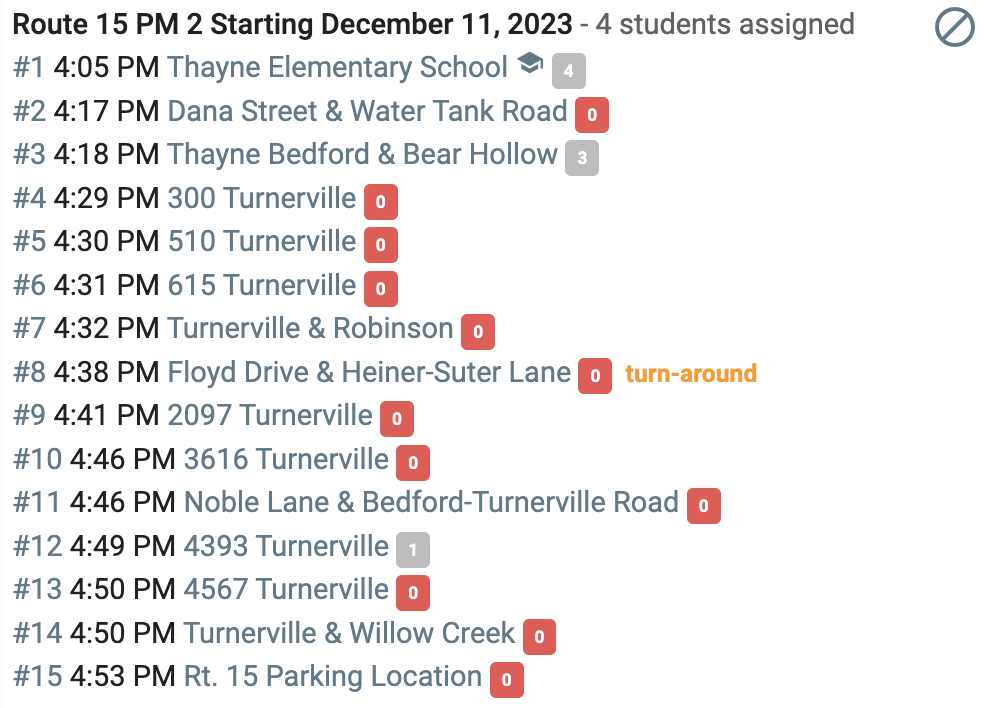Select the Turnerville & Robinson stop
Screen dimensions: 986x708
[310, 328]
